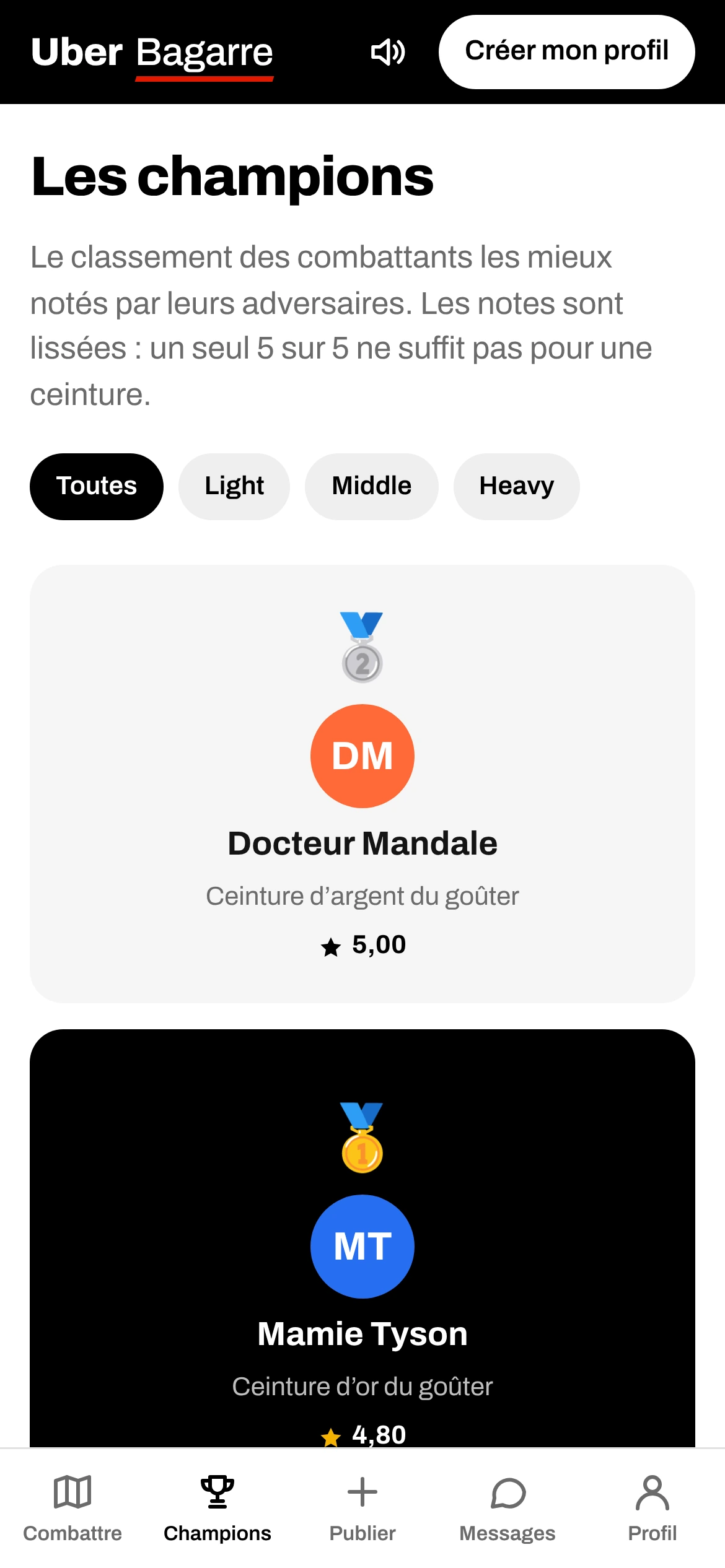Tap Créer mon profil button
The image size is (725, 1568).
pos(566,52)
